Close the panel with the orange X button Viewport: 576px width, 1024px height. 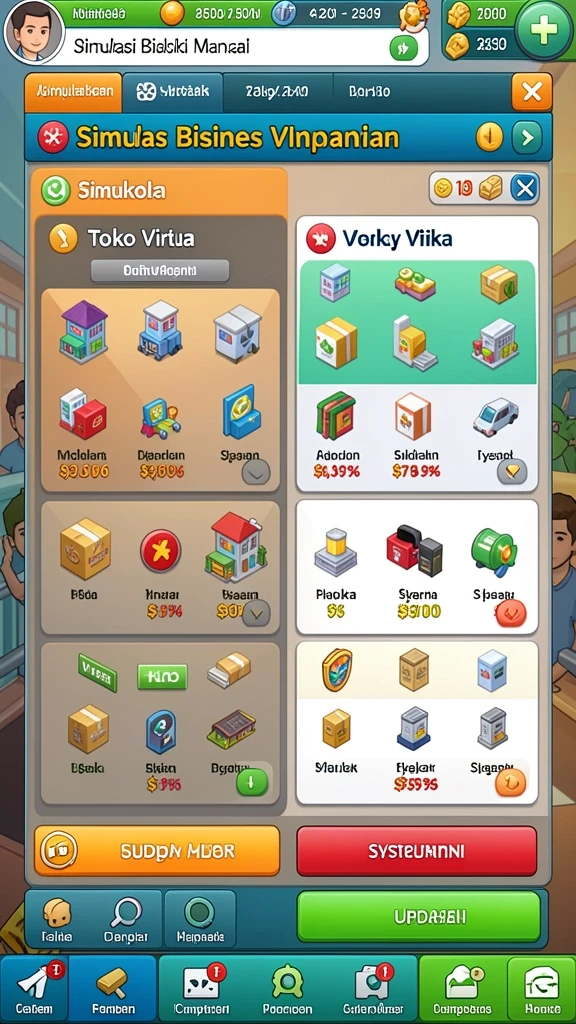click(x=532, y=92)
